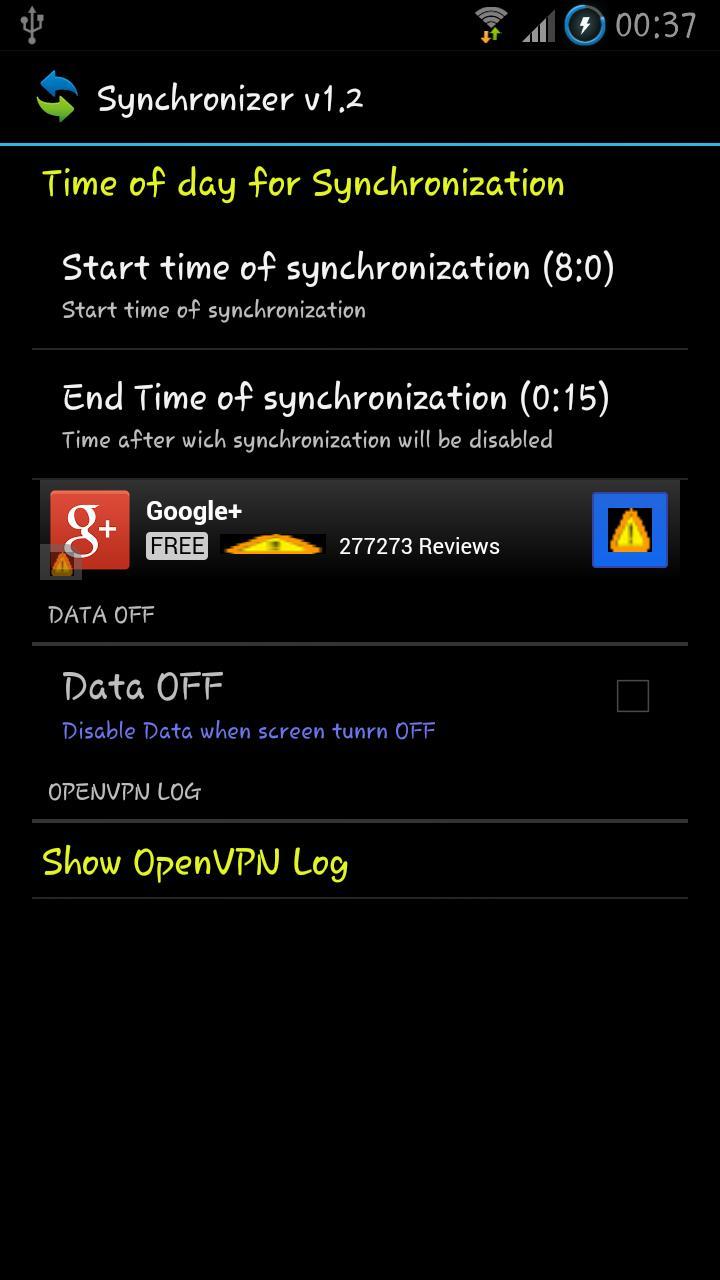
Task: Tap the FREE label on the Google+ ad
Action: coord(177,546)
